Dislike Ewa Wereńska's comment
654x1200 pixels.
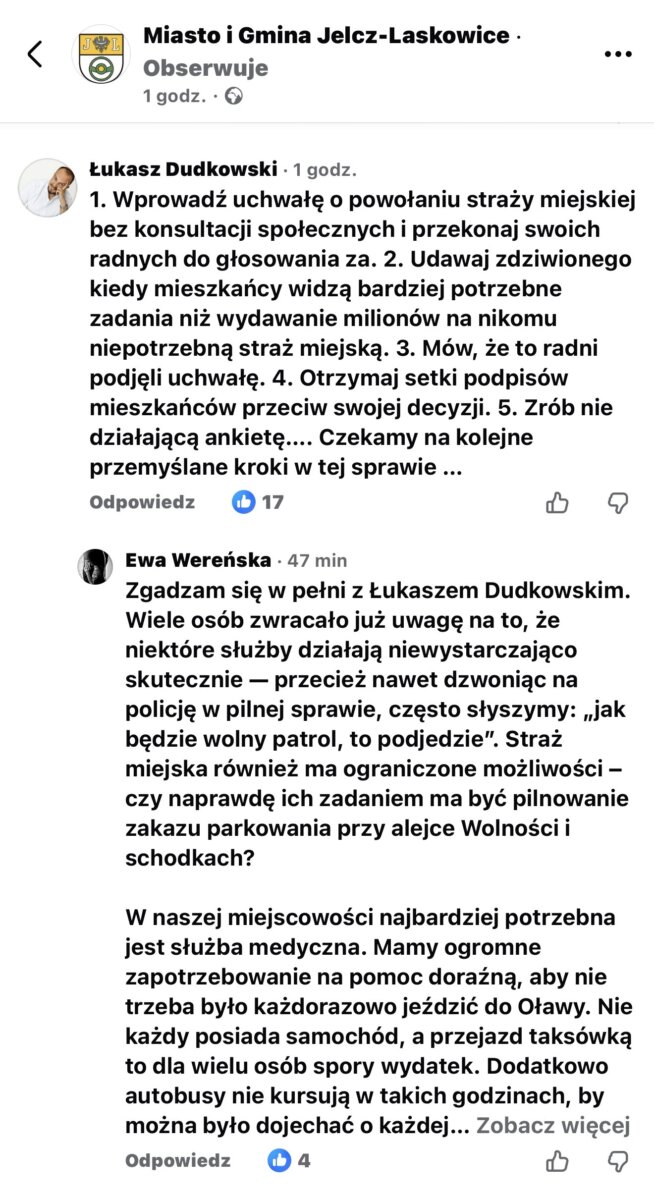[x=619, y=1161]
